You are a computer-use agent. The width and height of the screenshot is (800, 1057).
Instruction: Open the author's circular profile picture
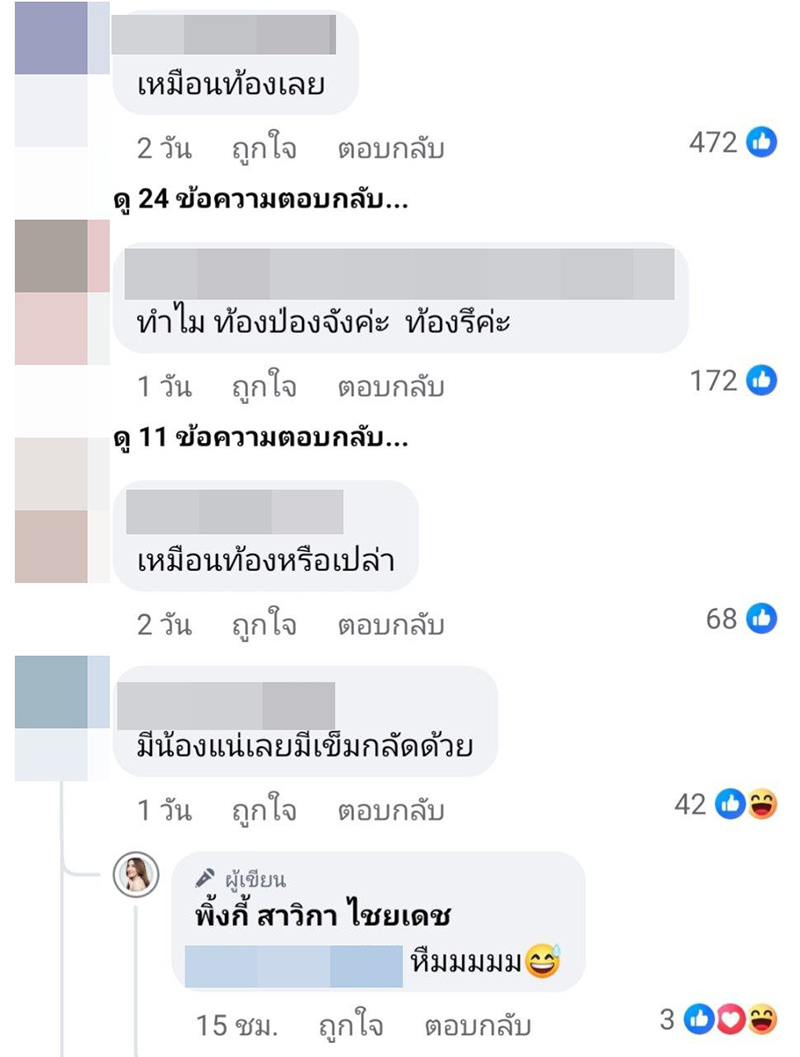point(133,876)
